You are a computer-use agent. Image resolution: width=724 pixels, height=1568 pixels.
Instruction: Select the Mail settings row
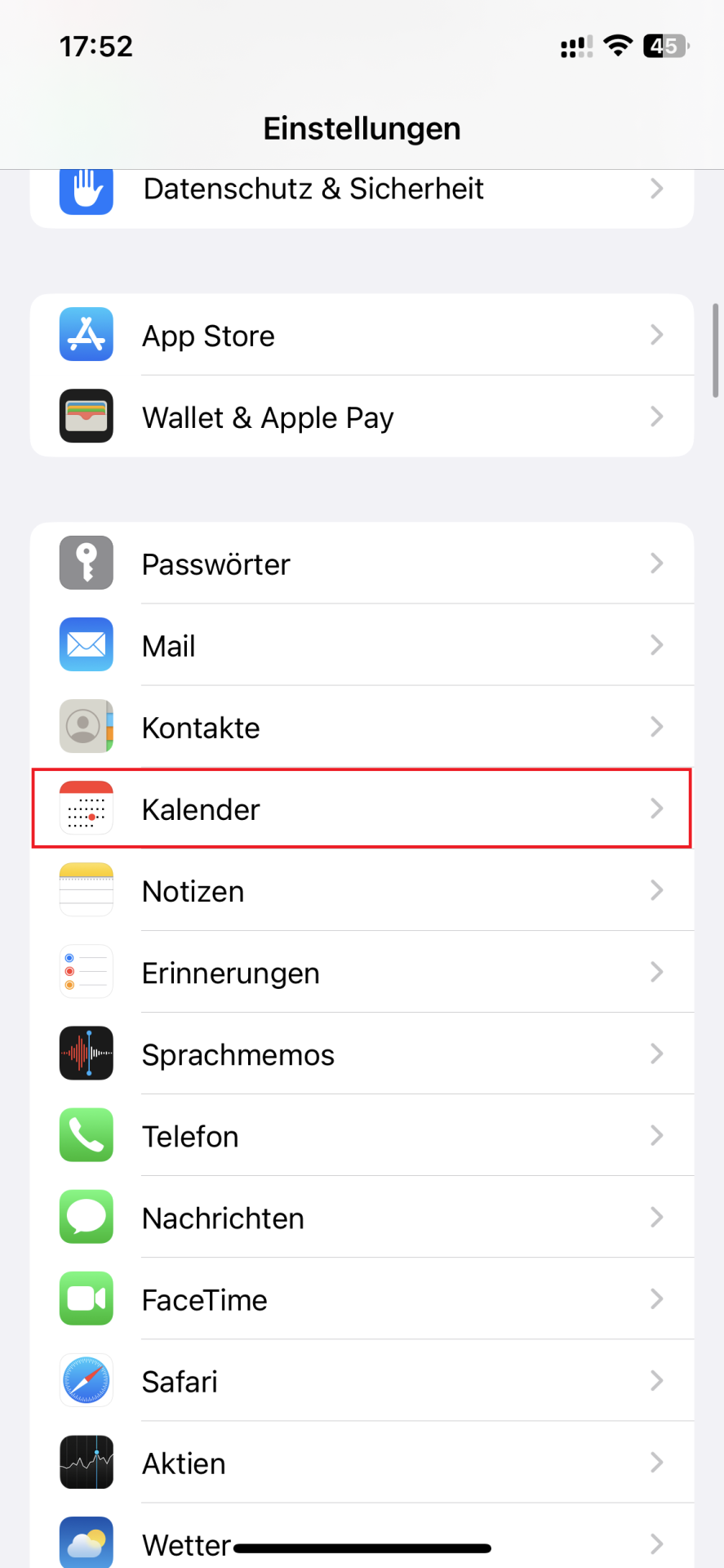pyautogui.click(x=362, y=645)
